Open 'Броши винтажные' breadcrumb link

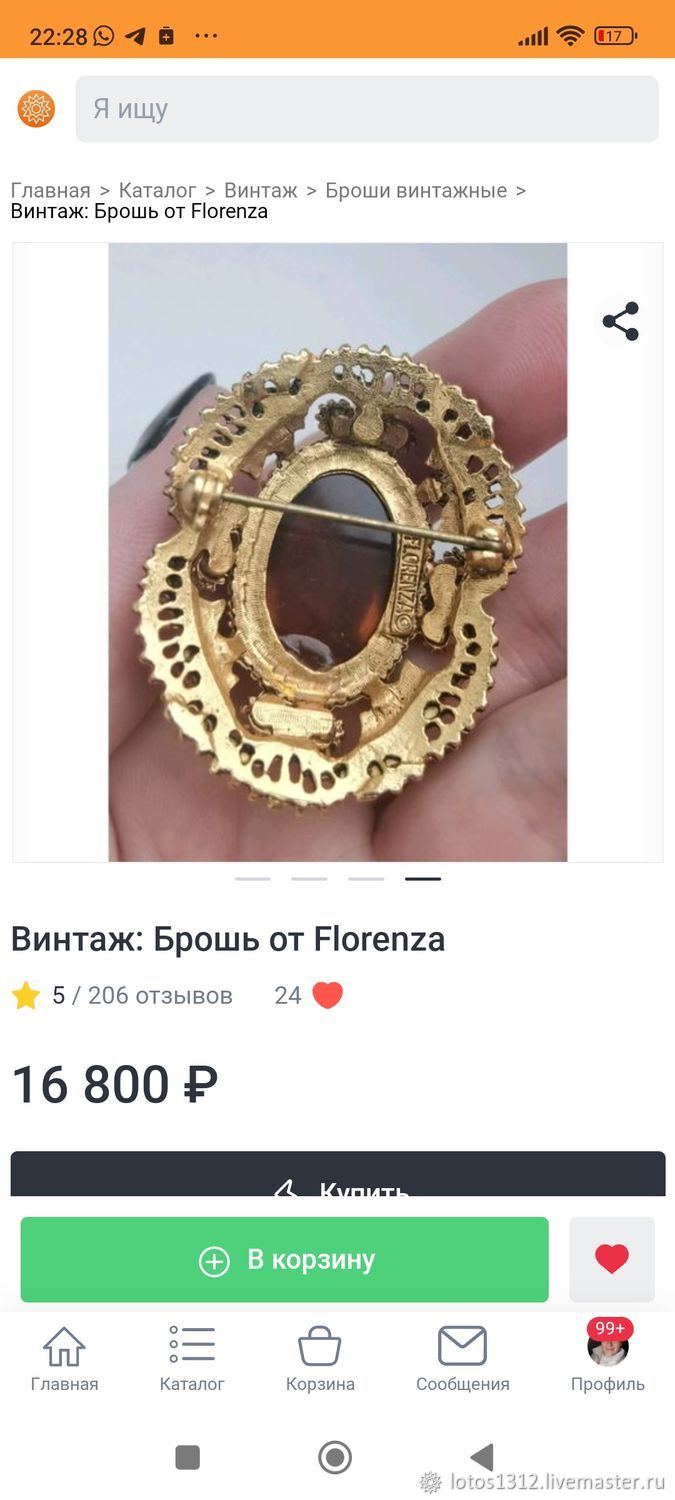416,190
